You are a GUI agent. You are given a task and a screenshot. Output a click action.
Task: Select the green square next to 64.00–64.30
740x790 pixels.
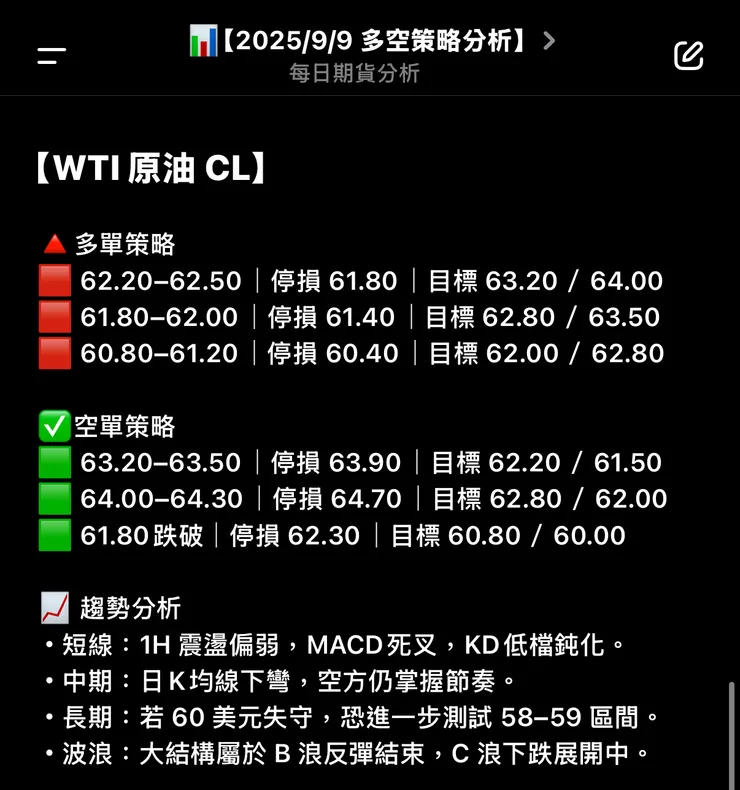[x=56, y=499]
